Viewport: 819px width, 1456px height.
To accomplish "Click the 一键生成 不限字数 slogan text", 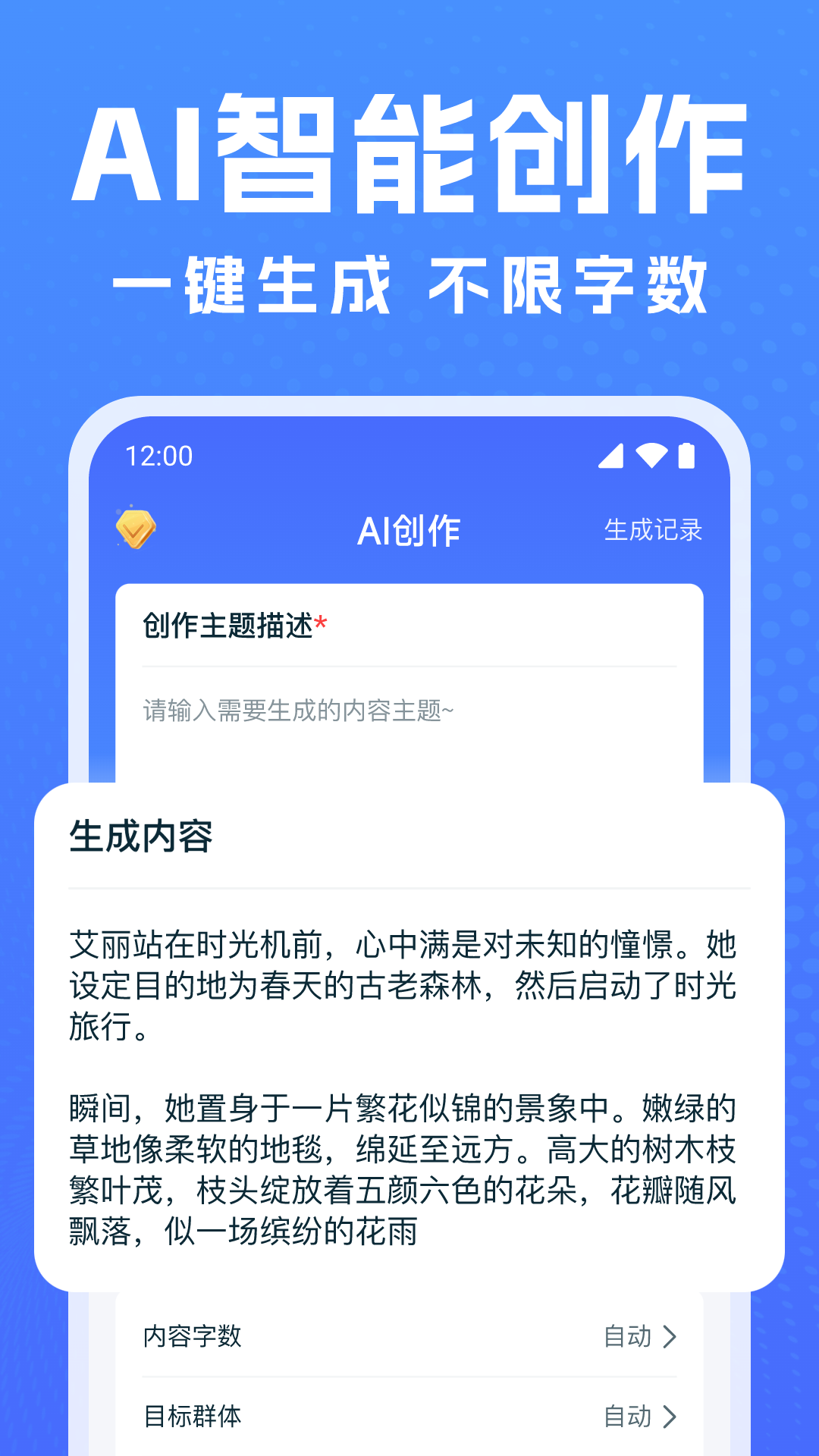I will [x=409, y=284].
